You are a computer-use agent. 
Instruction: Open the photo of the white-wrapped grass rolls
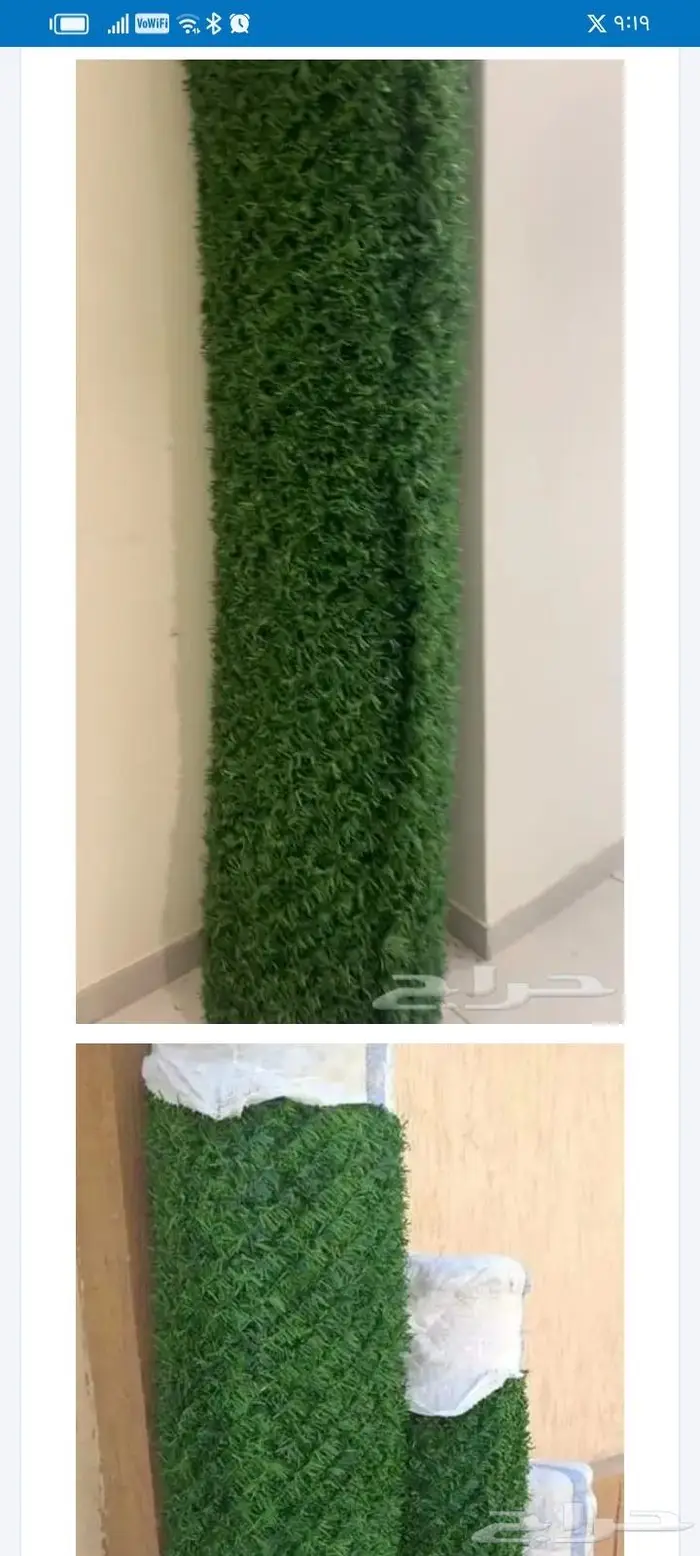pos(350,1298)
